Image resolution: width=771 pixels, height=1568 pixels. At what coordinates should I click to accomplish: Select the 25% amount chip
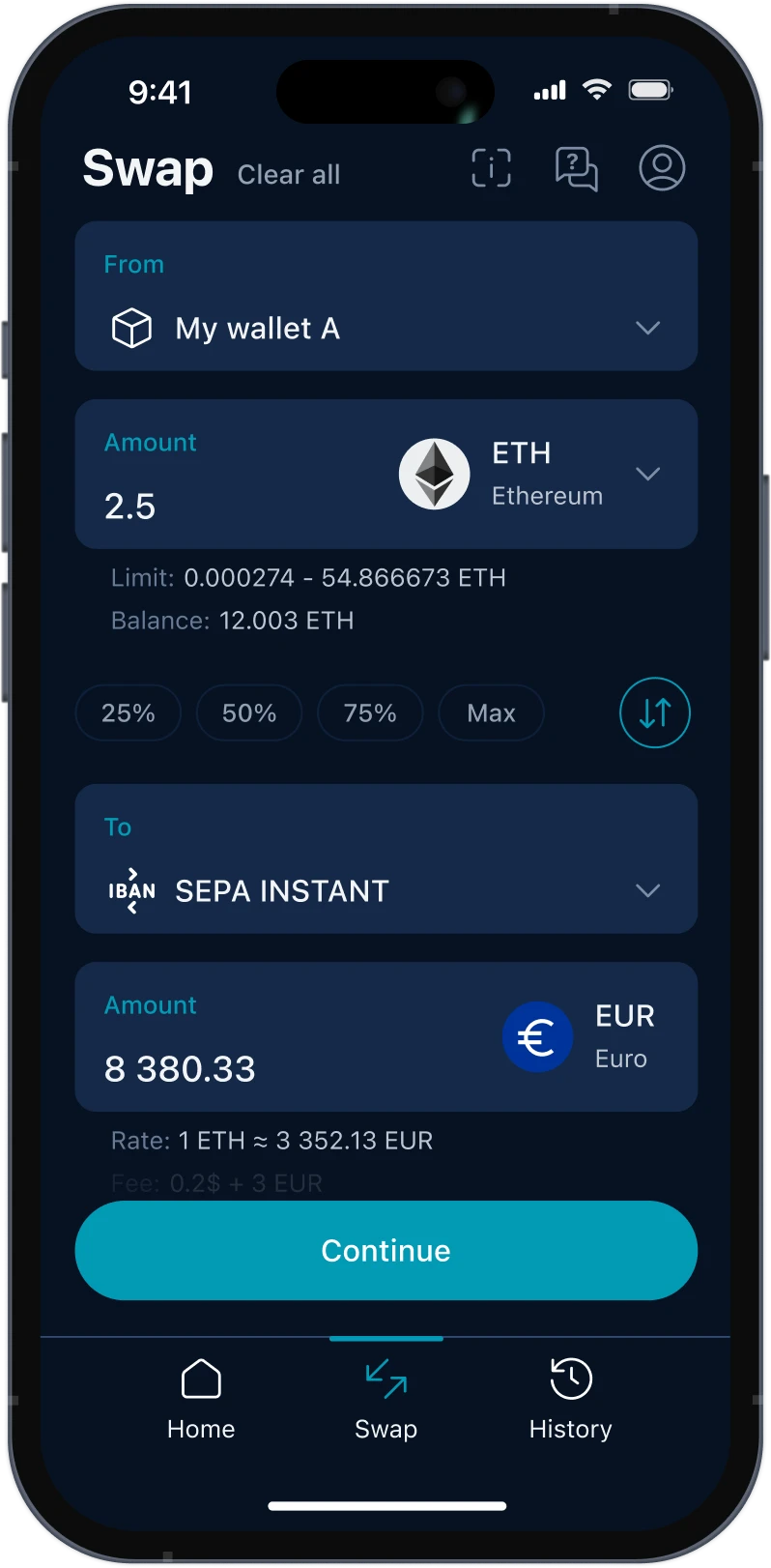point(128,713)
